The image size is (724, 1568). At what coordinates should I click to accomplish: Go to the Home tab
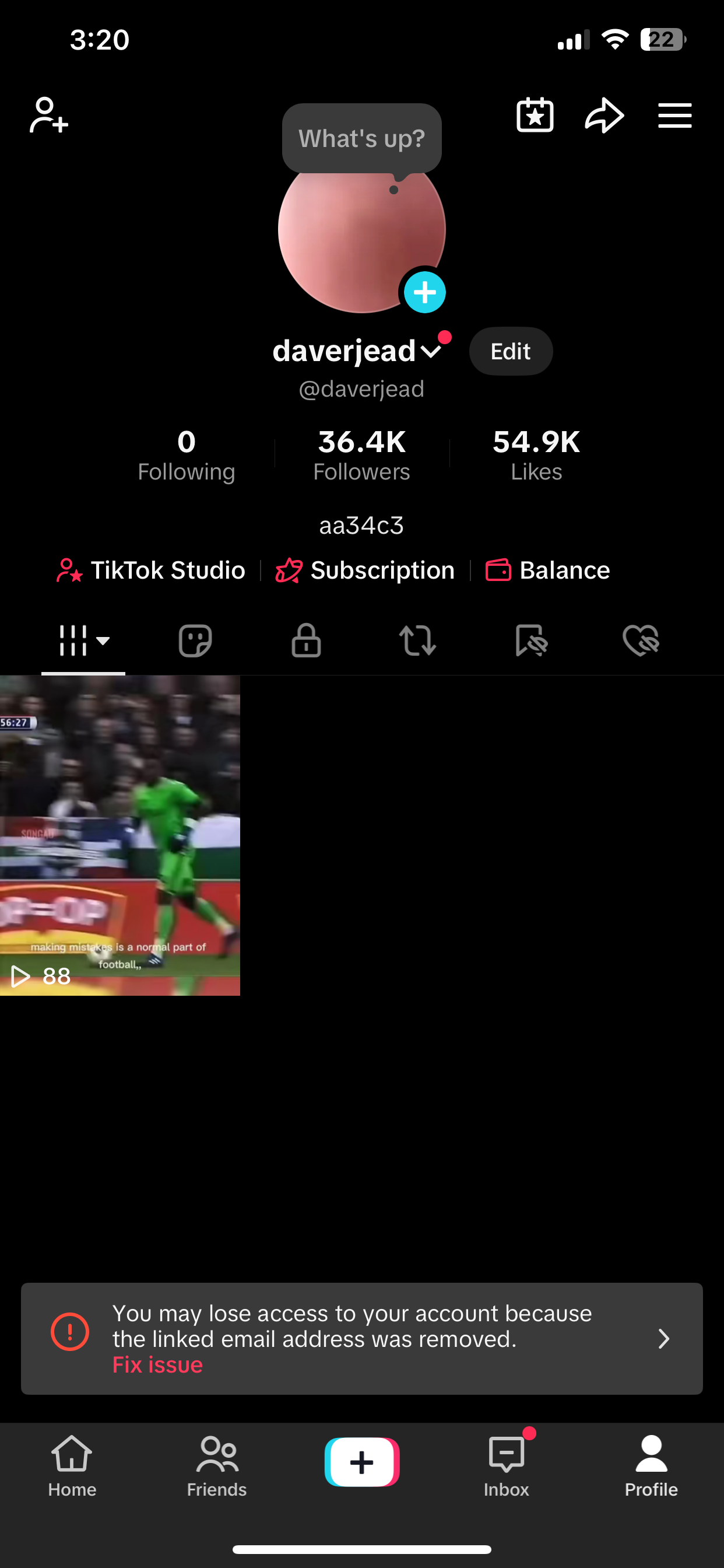[72, 1466]
